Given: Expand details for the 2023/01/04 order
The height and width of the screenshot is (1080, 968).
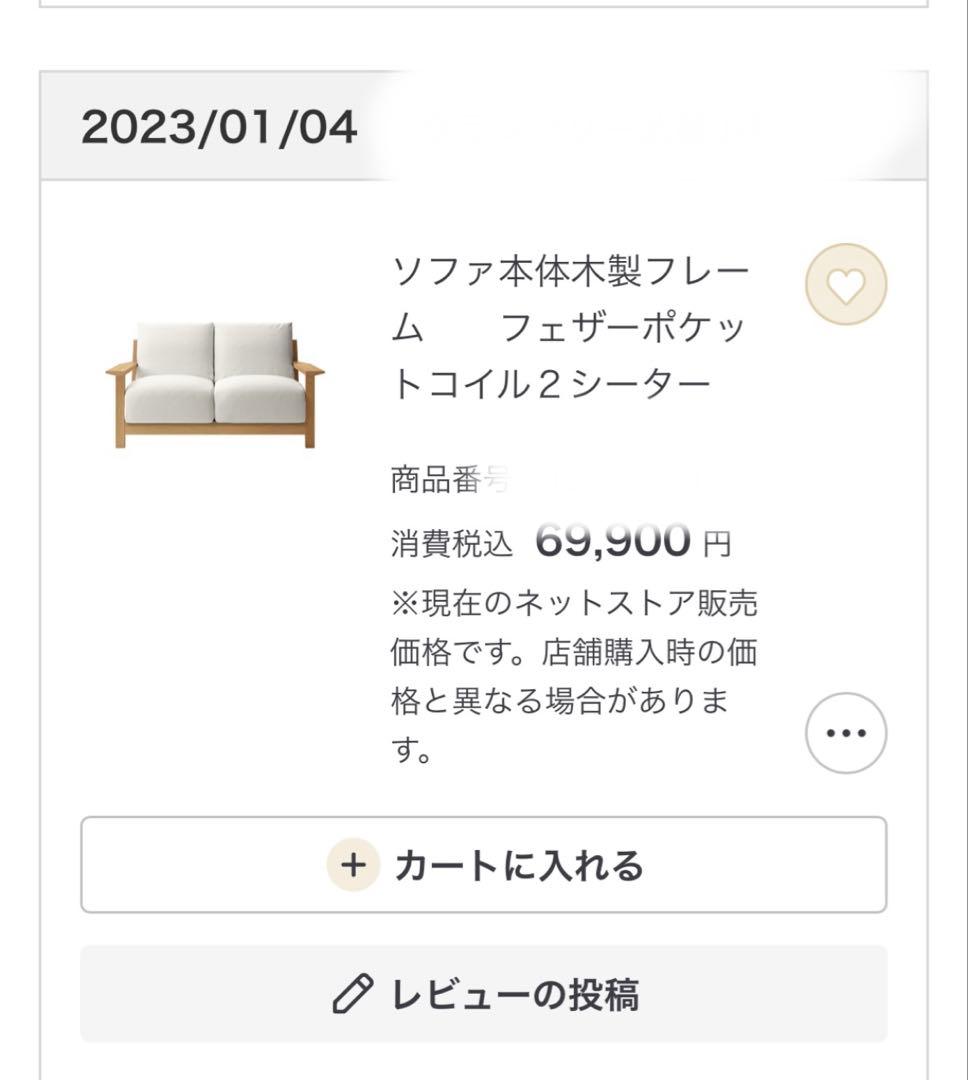Looking at the screenshot, I should click(x=220, y=125).
